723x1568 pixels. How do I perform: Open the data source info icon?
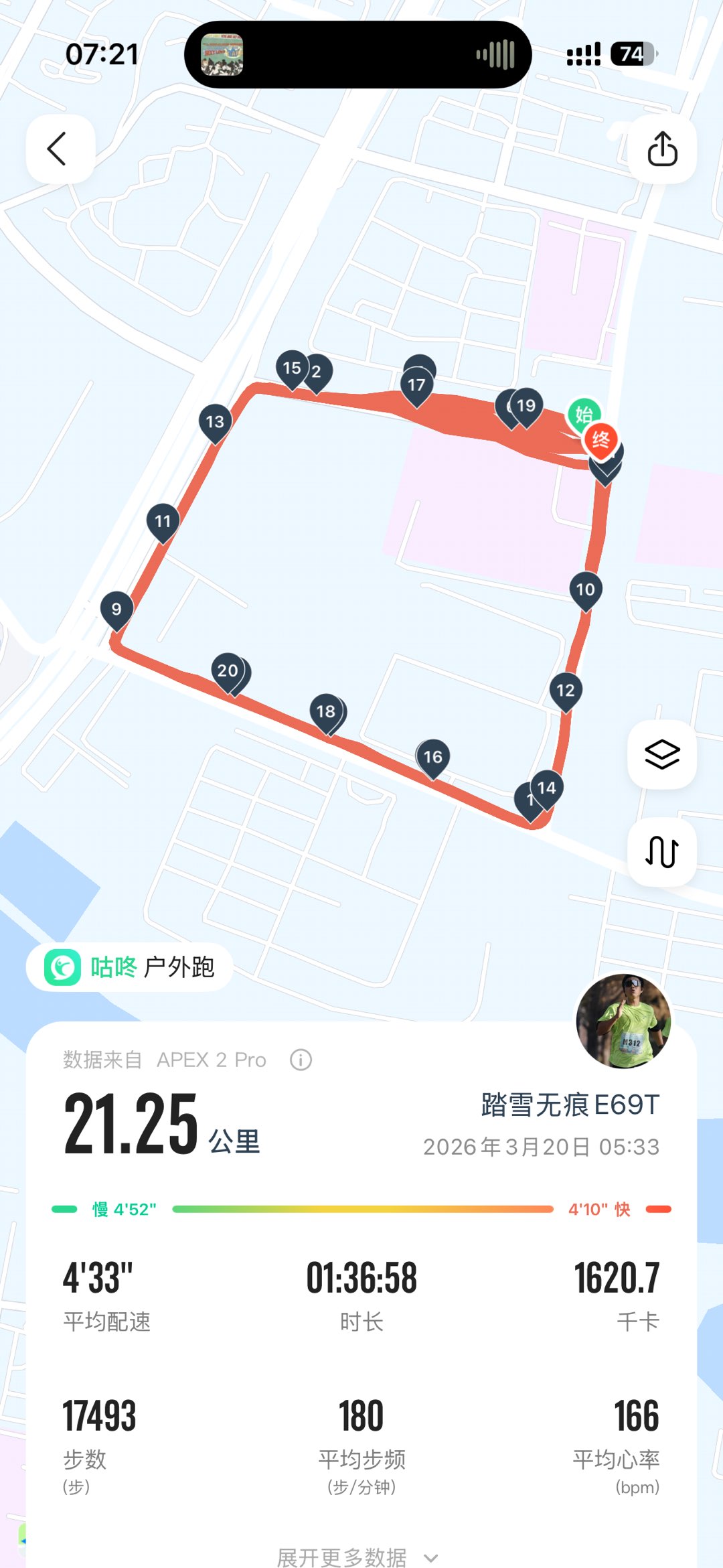click(x=301, y=1060)
